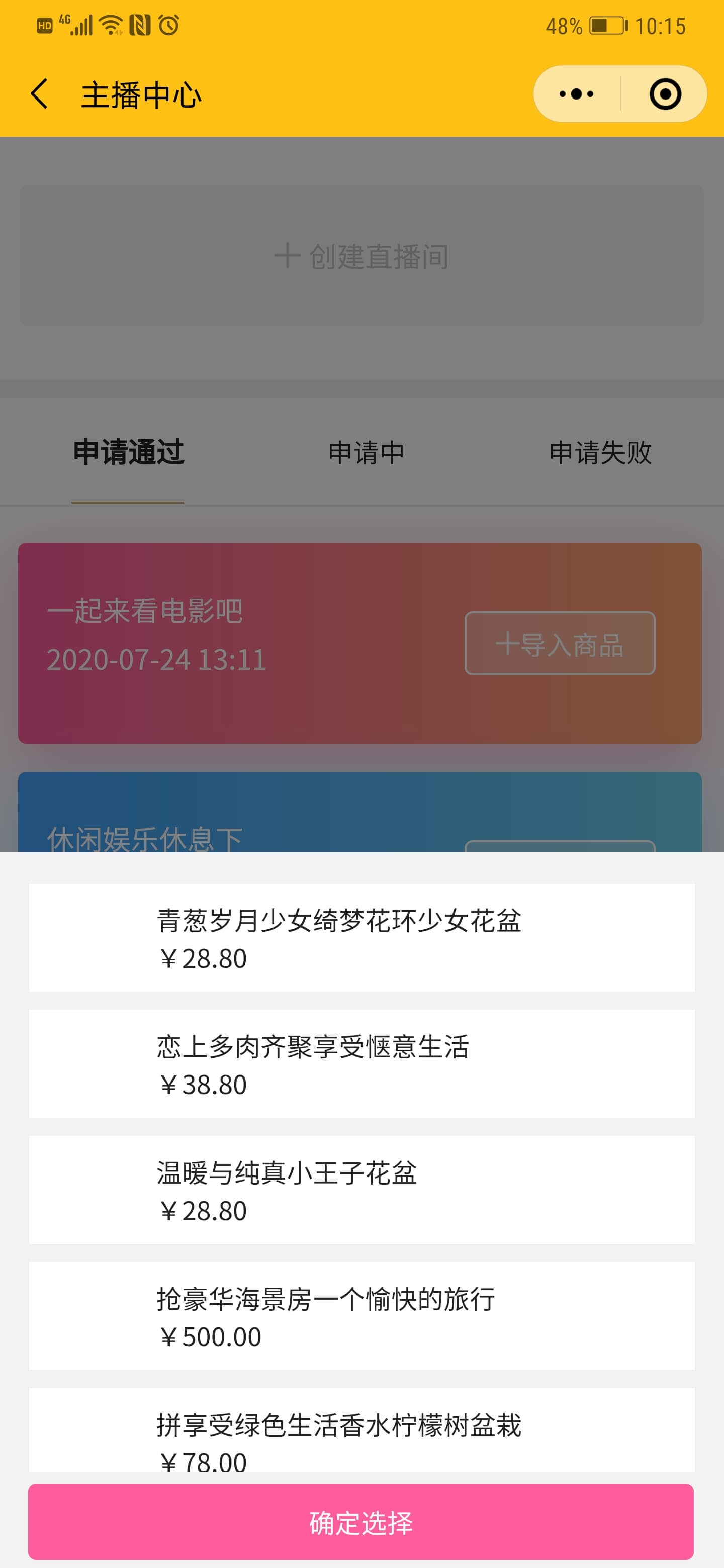Select product 拼享受绿色生活香水柠檬树盆栽
Screen dimensions: 724x1568
(x=361, y=1429)
